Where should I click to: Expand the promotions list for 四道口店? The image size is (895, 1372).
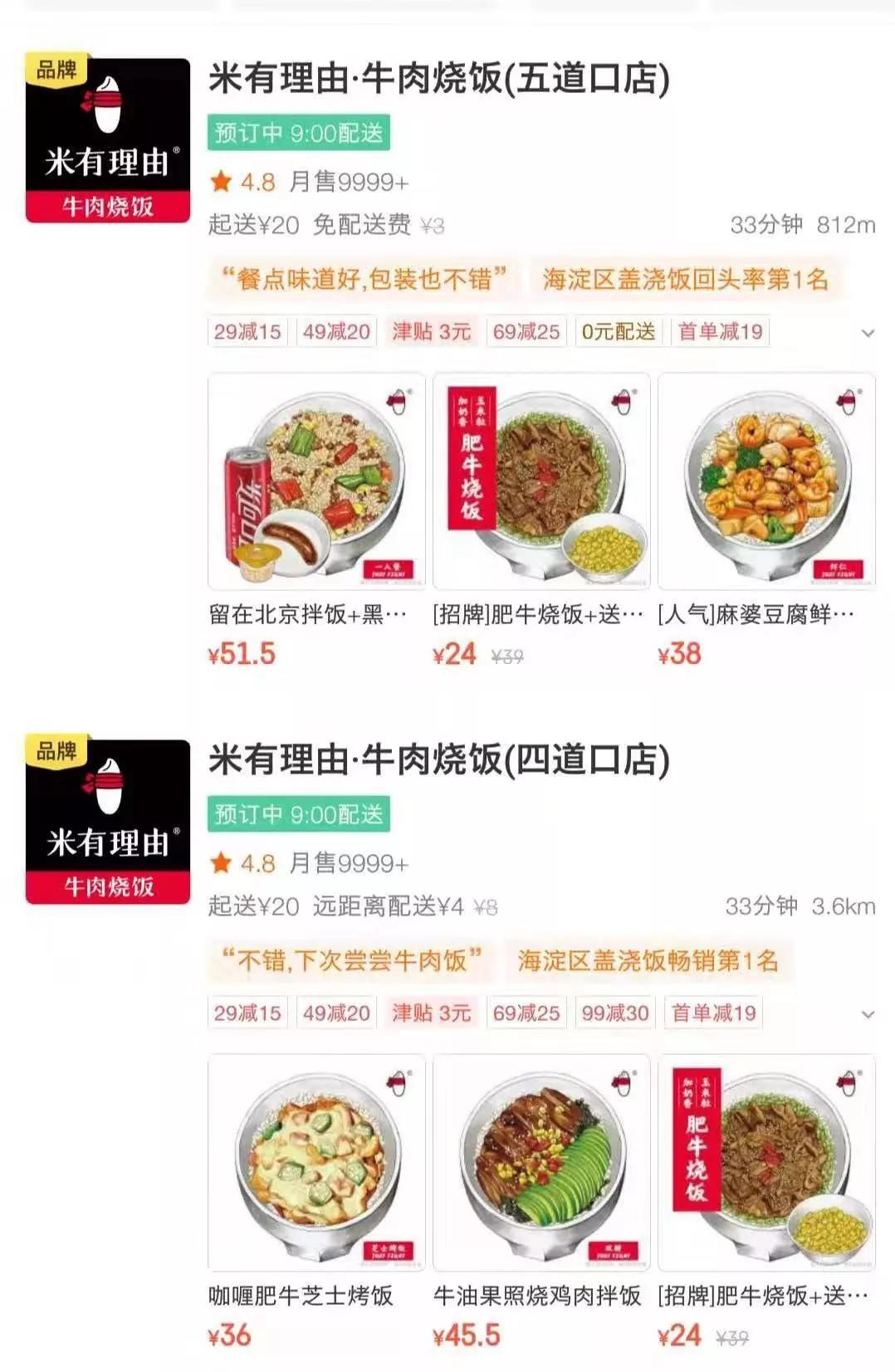pos(868,1014)
